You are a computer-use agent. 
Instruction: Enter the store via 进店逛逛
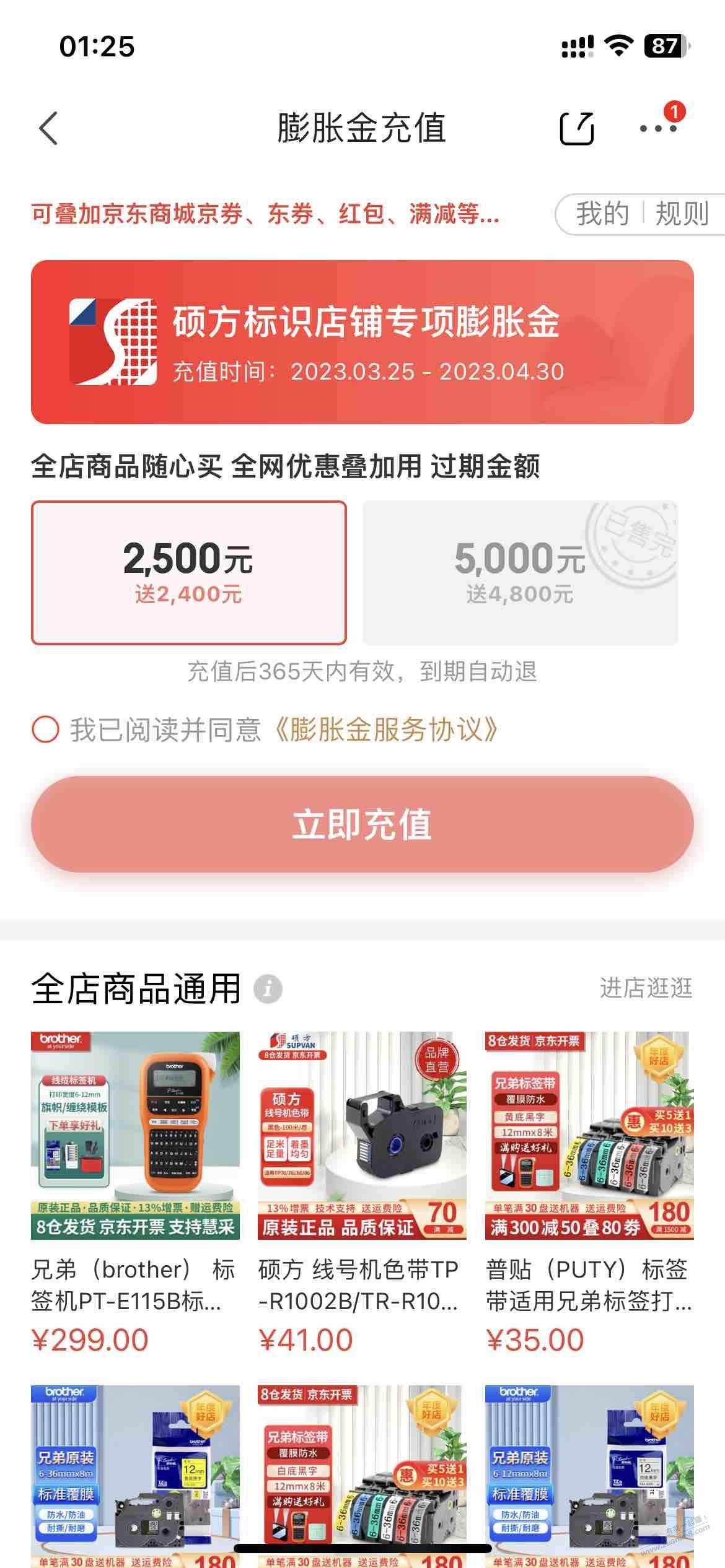pyautogui.click(x=646, y=988)
